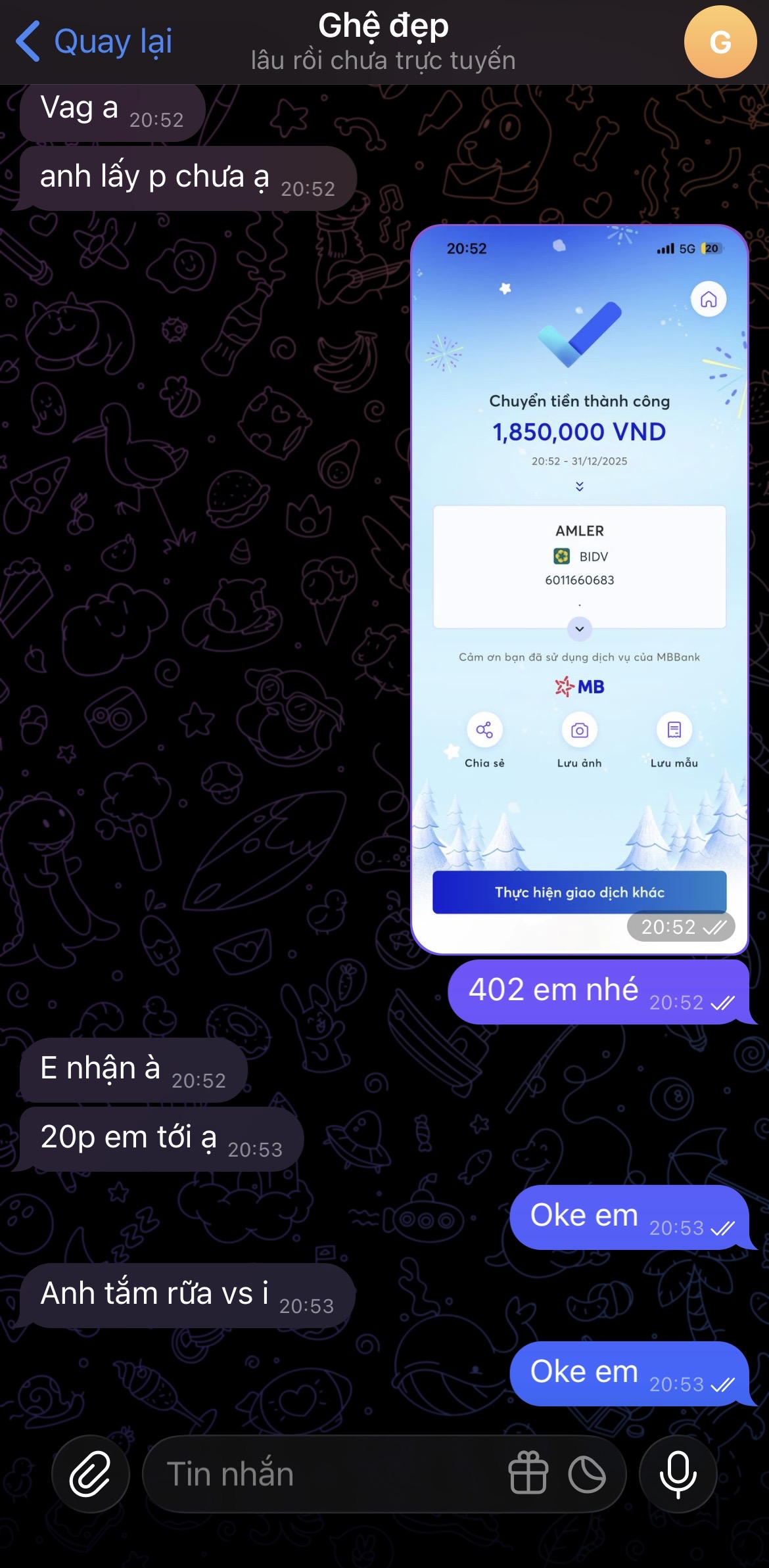Focus the Tin nhắn message field
The width and height of the screenshot is (769, 1568).
point(329,1474)
